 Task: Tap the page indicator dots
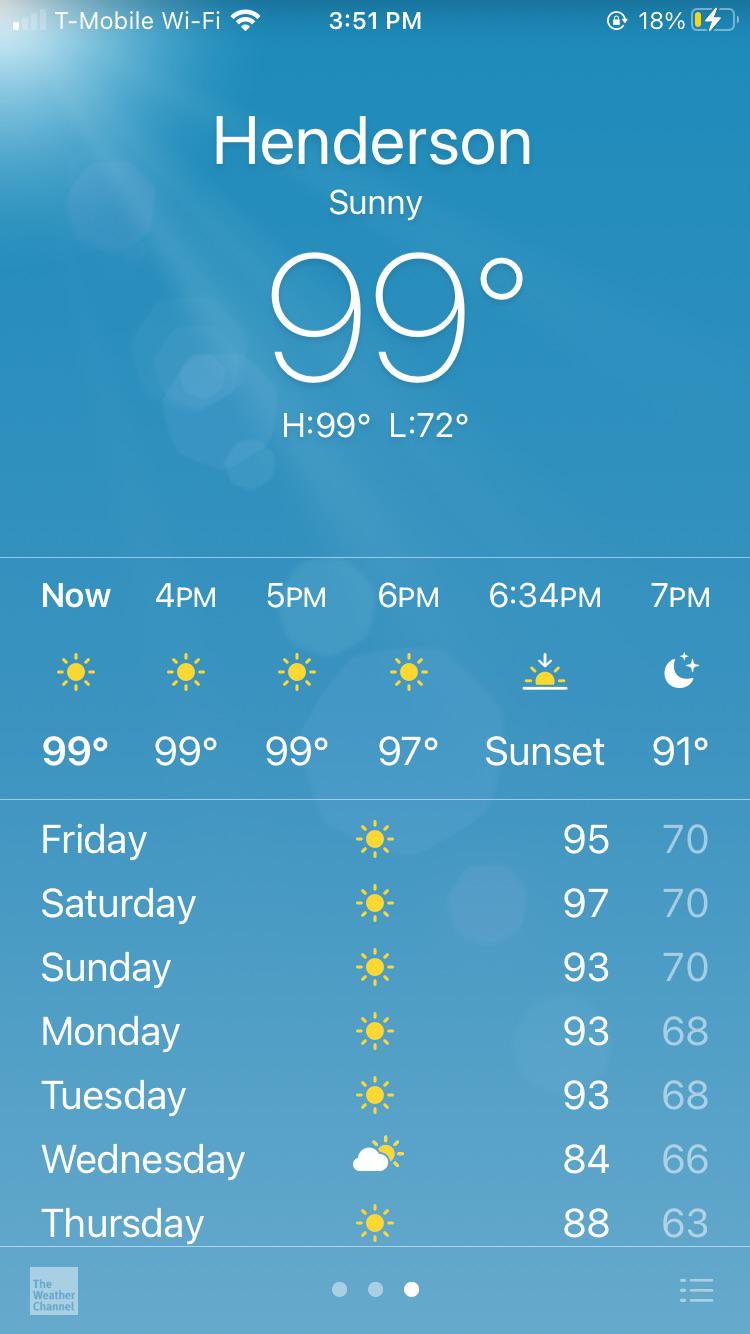pos(375,1290)
